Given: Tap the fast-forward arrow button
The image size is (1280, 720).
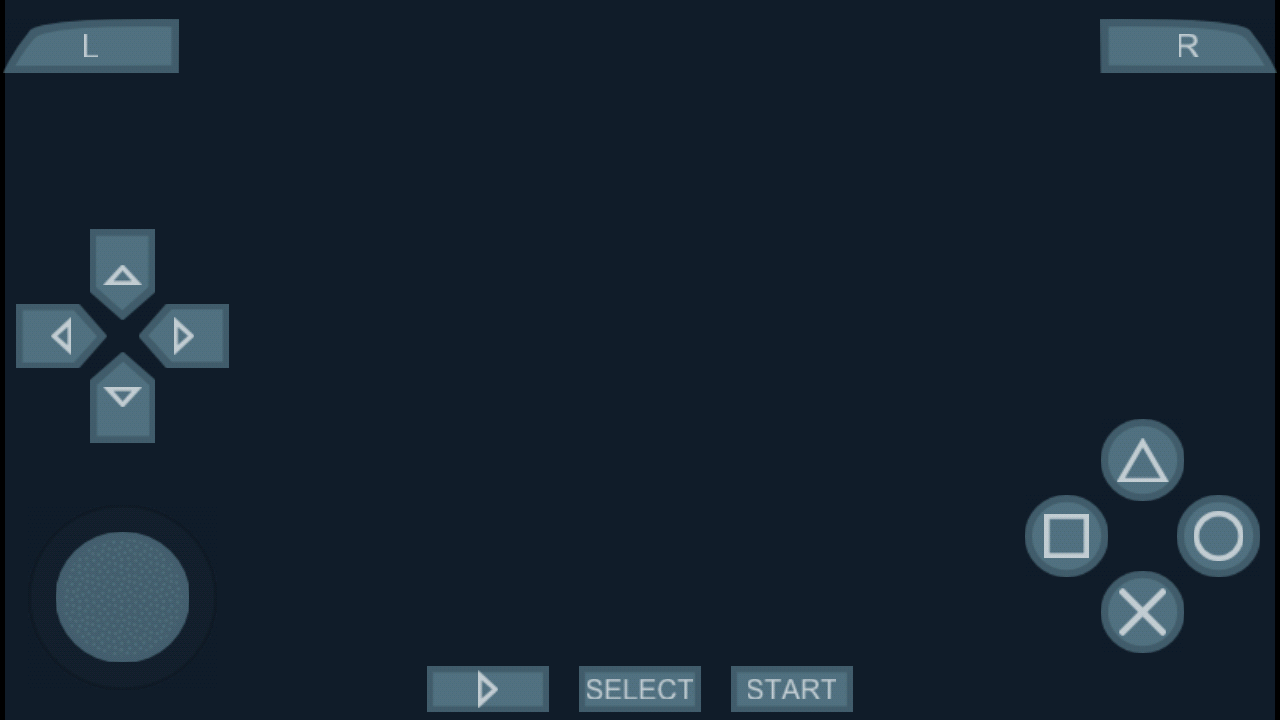Looking at the screenshot, I should click(488, 689).
